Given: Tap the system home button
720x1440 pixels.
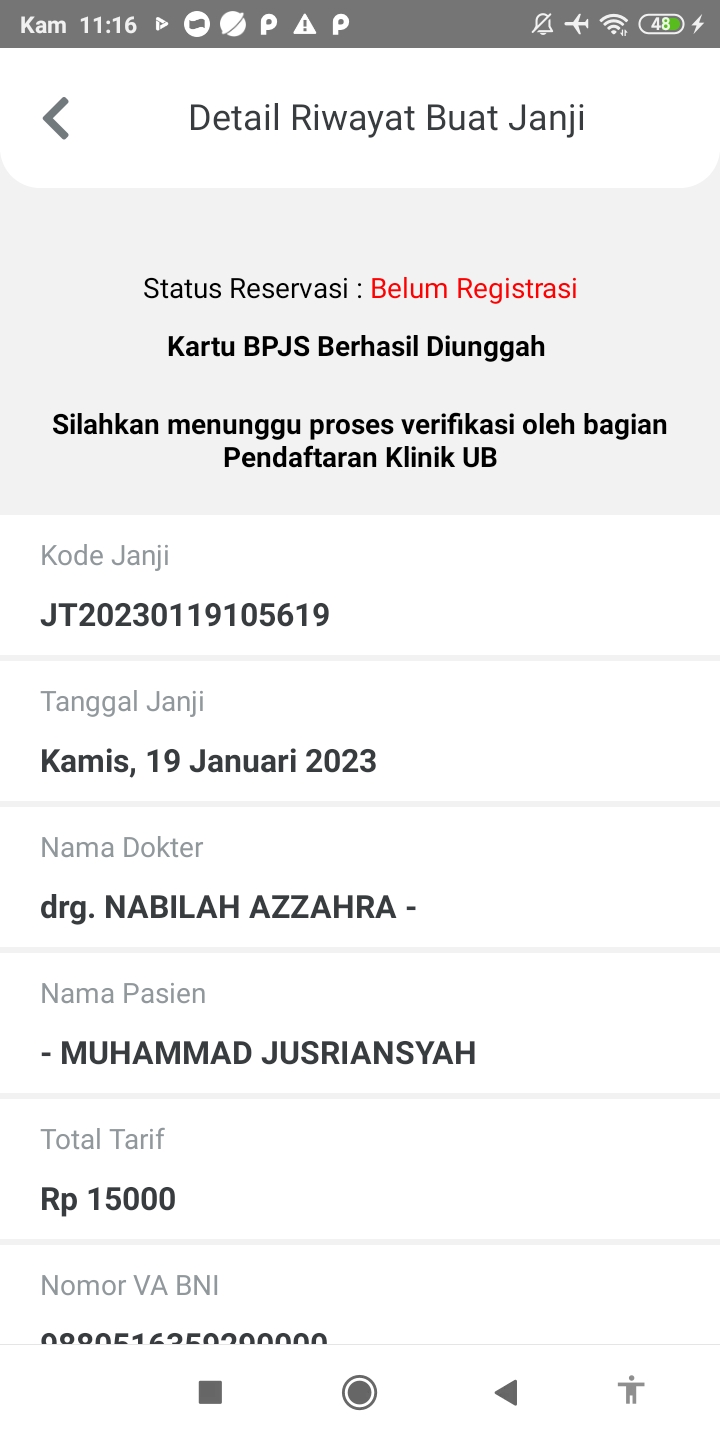Looking at the screenshot, I should point(359,1391).
